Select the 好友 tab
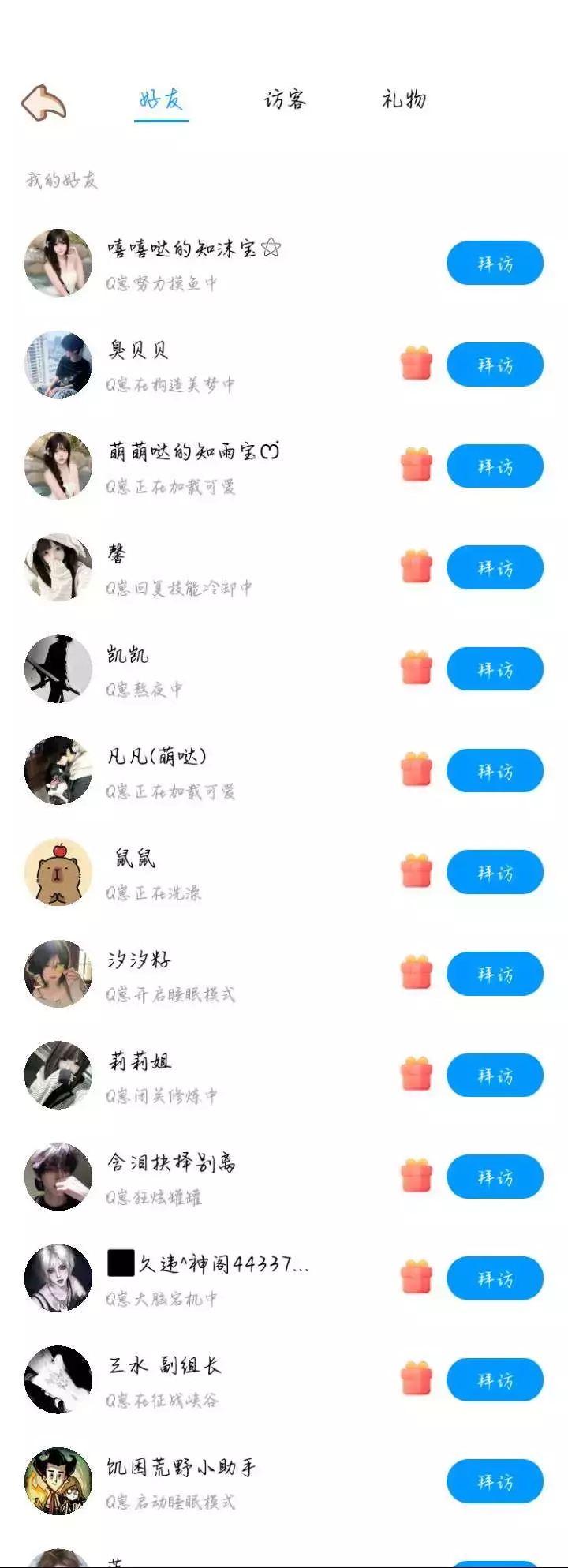The image size is (568, 1568). [x=161, y=99]
